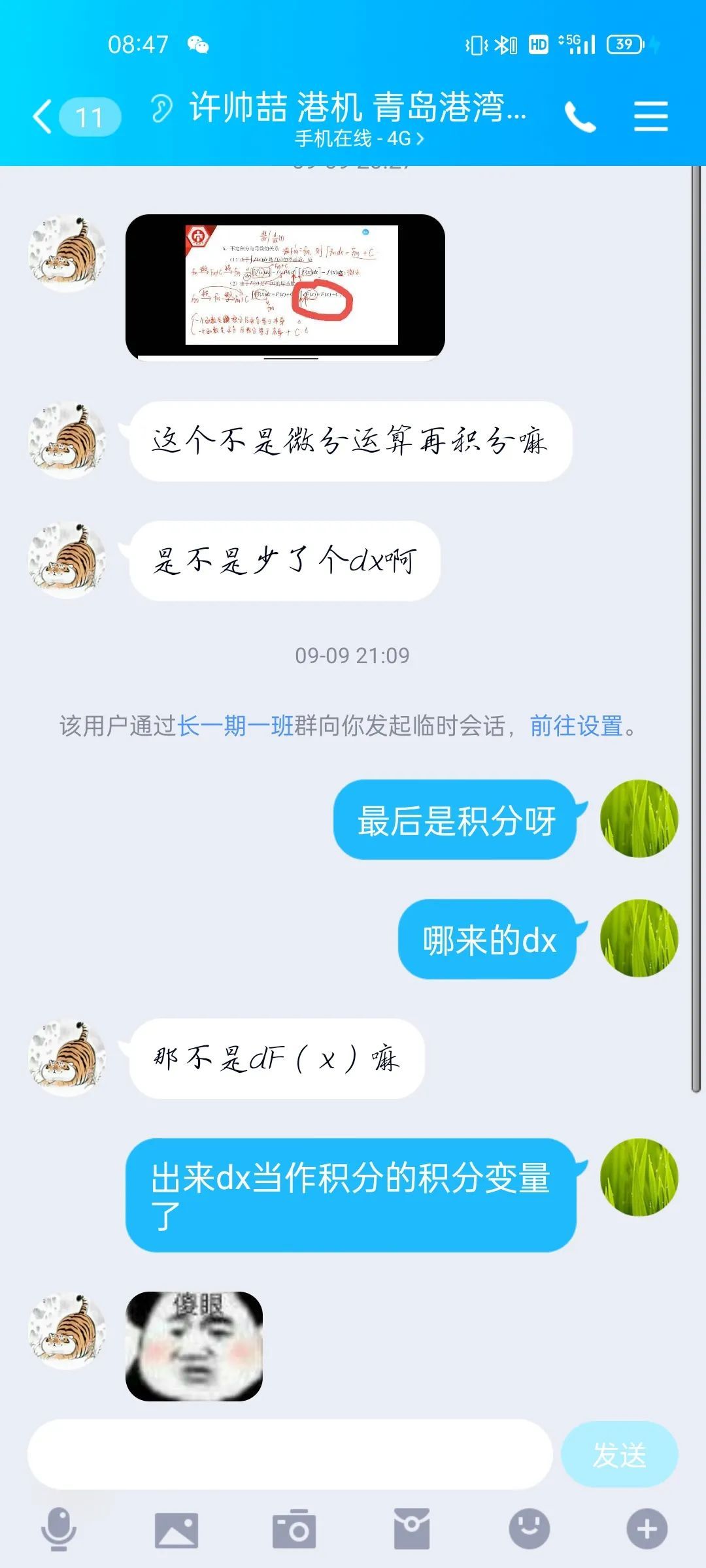Open the 前往设置 link
The width and height of the screenshot is (706, 1568).
coord(576,726)
